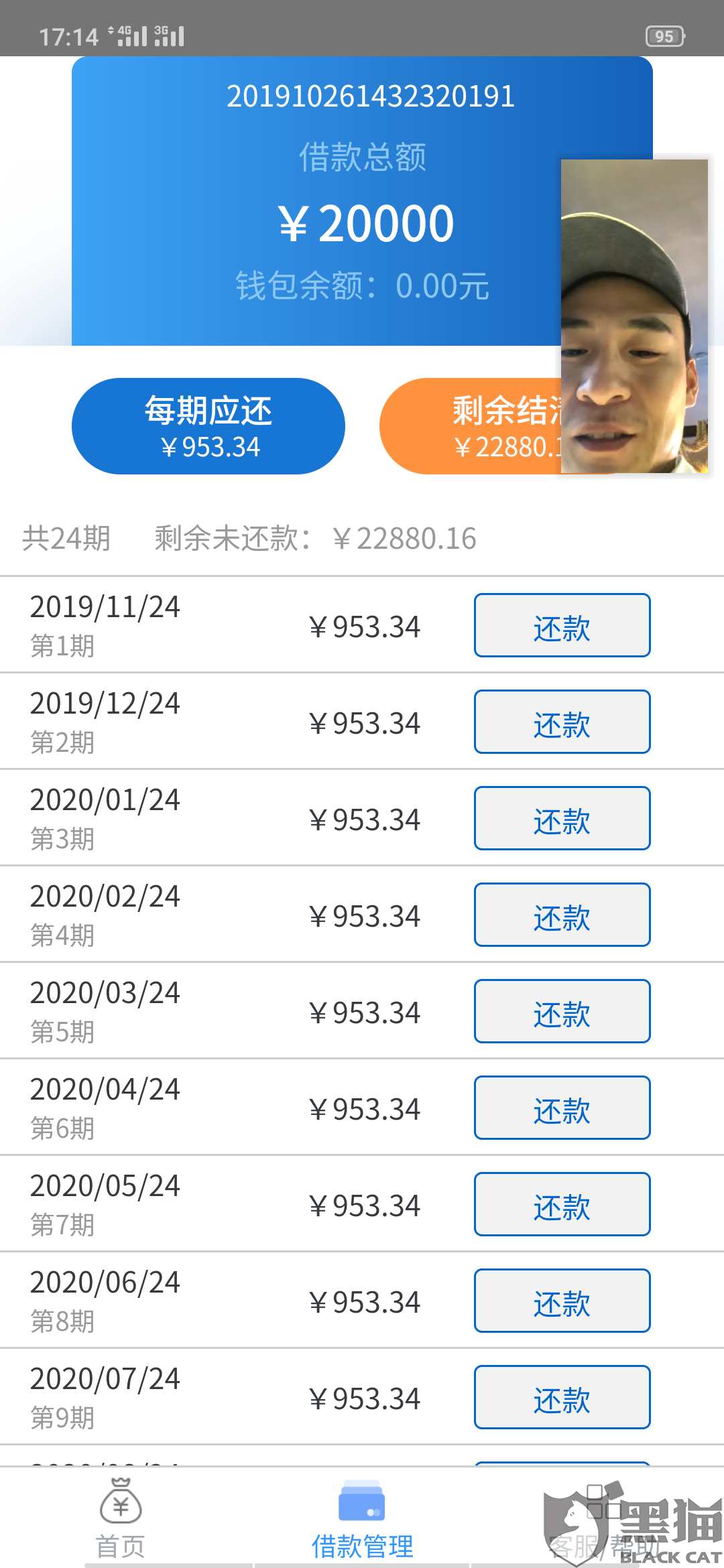Repay the 第5期 installment due 2020/03/24

click(x=562, y=1011)
